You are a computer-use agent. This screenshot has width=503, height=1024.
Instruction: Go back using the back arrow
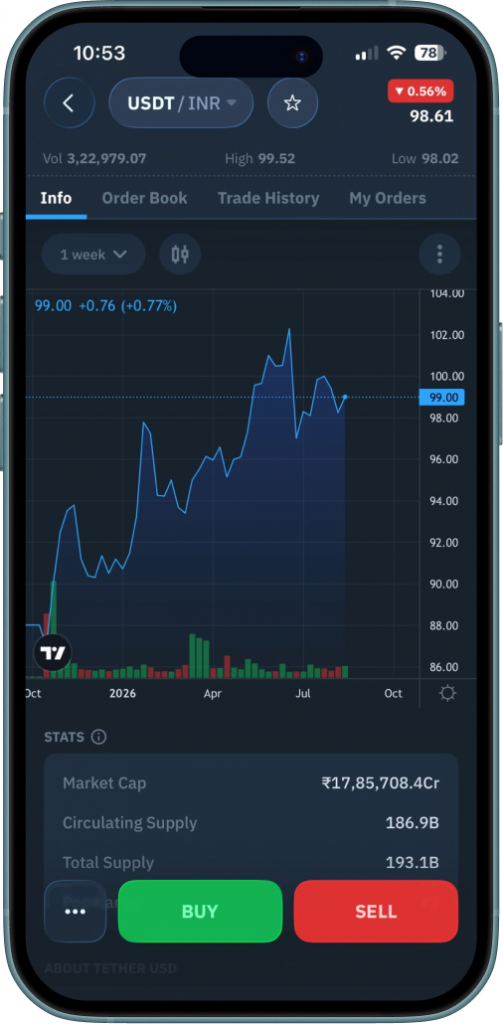coord(69,103)
